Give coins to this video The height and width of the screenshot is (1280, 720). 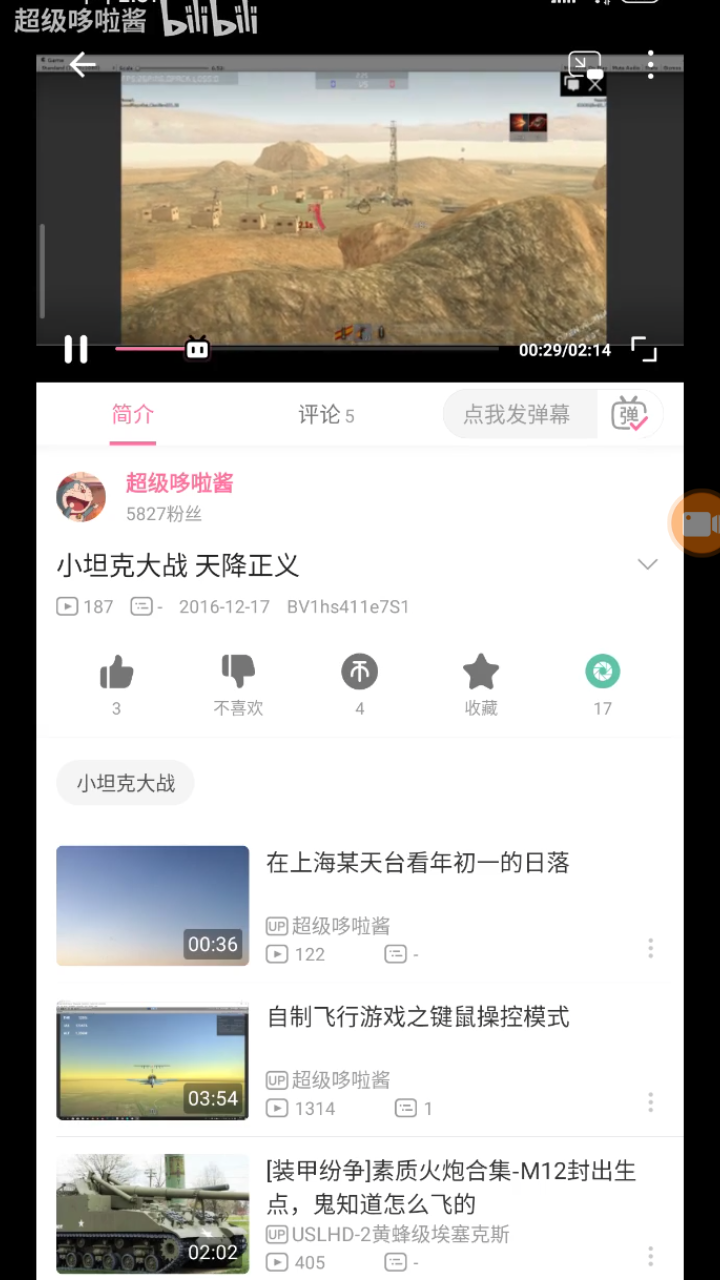pos(360,672)
